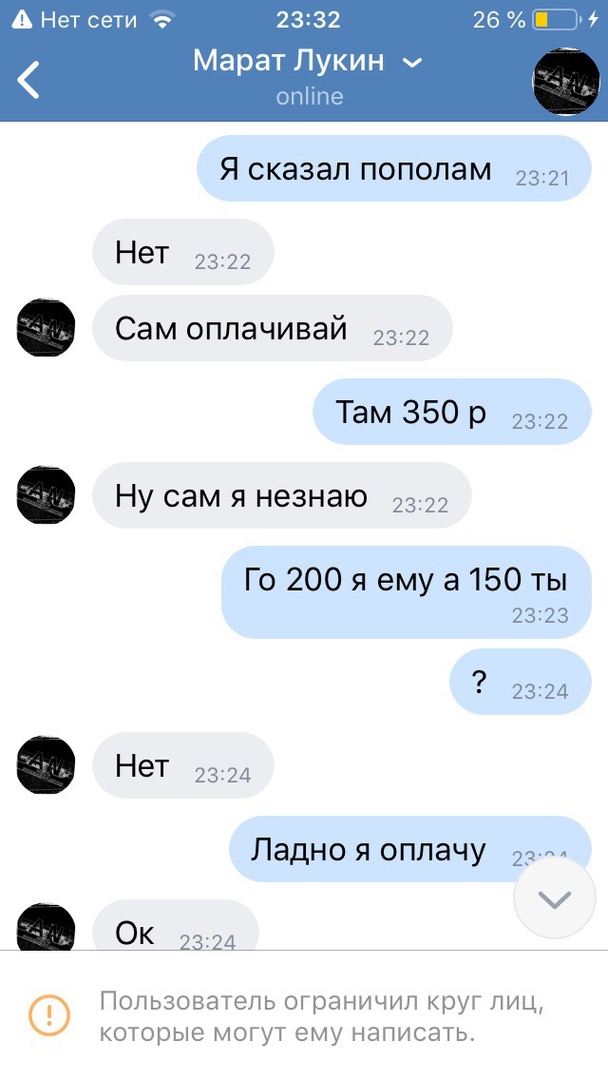This screenshot has width=608, height=1080.
Task: Open sender avatar beside 'Сам оплачивай' message
Action: click(46, 328)
